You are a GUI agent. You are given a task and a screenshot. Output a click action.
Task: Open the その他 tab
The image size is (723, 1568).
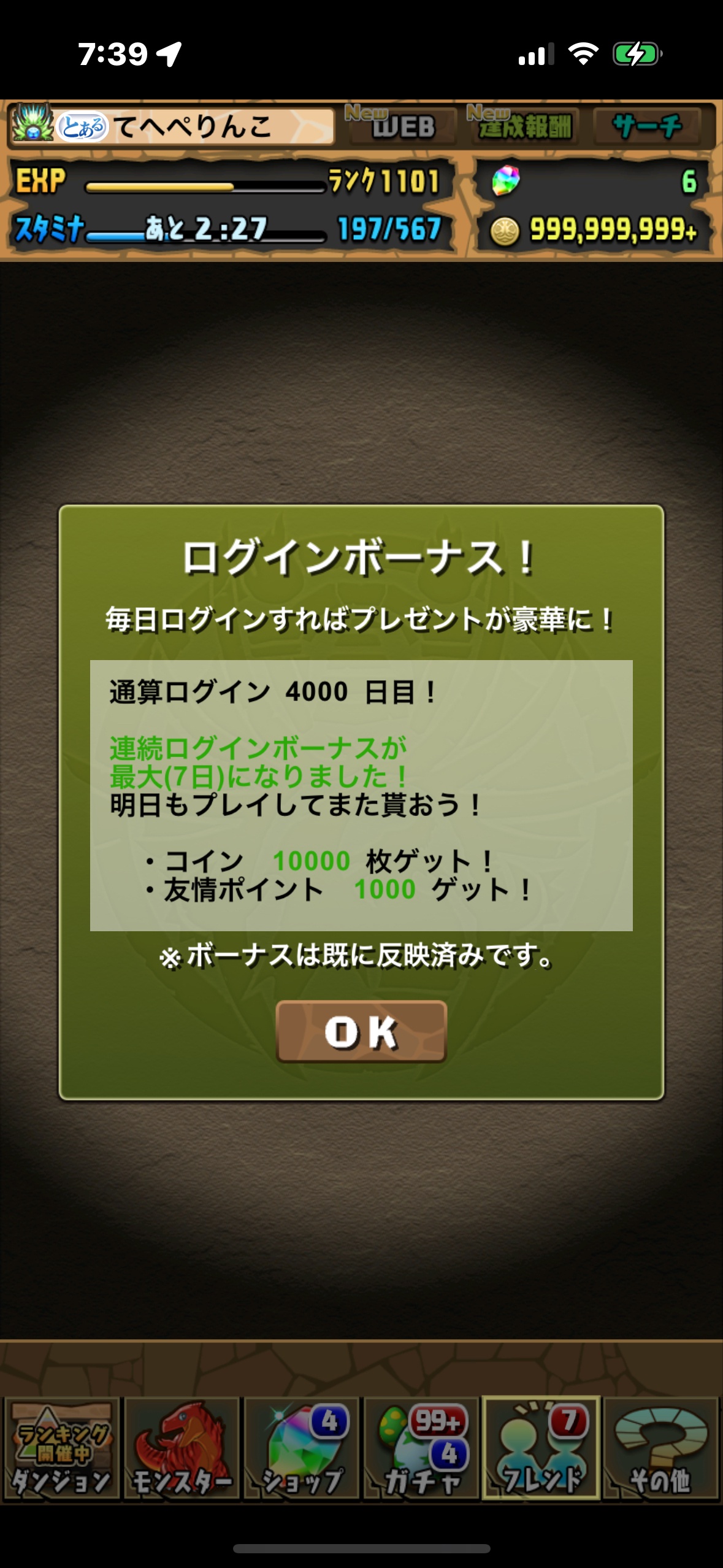pyautogui.click(x=660, y=1449)
